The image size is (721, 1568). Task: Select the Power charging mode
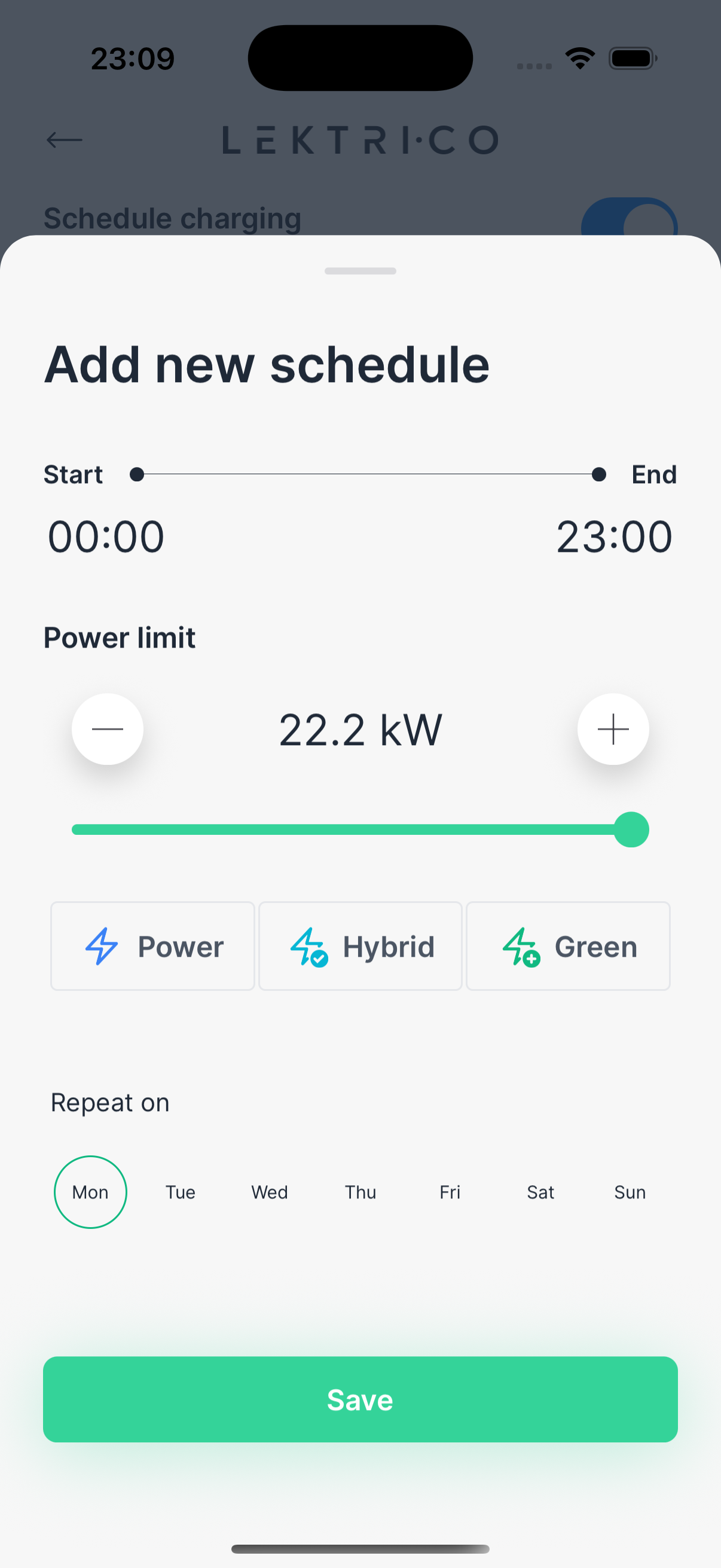[x=152, y=946]
